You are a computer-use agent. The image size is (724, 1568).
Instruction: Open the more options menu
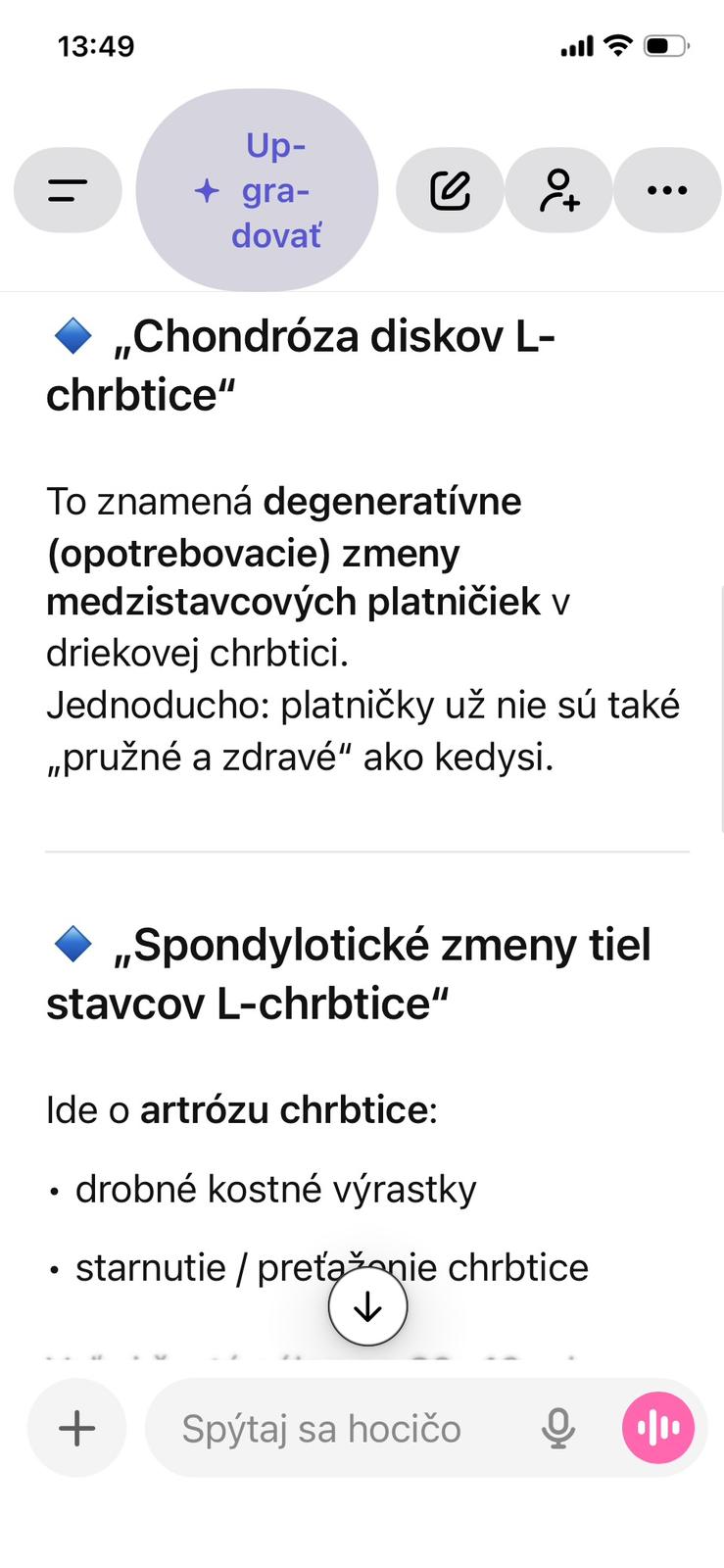667,190
